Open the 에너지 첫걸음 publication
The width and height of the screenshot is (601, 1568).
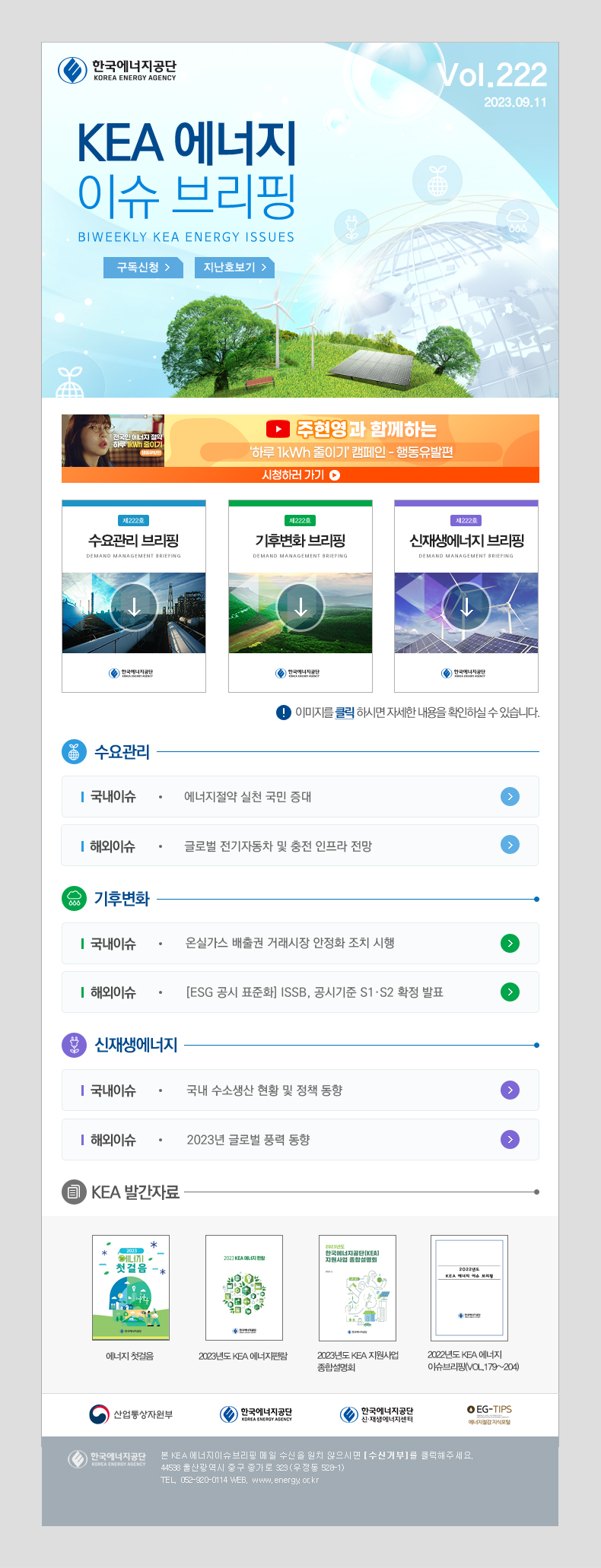(131, 1287)
